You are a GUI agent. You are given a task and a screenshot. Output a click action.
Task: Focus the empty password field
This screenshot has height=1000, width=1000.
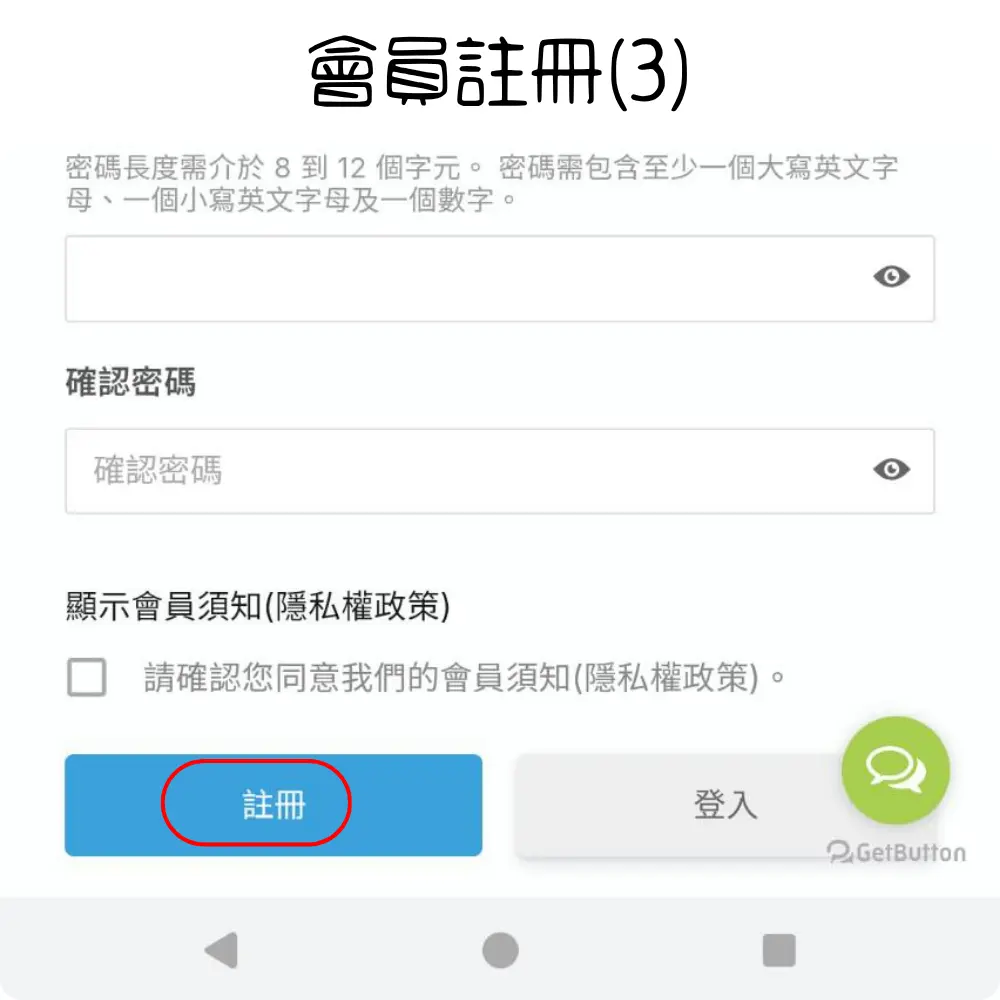(460, 278)
